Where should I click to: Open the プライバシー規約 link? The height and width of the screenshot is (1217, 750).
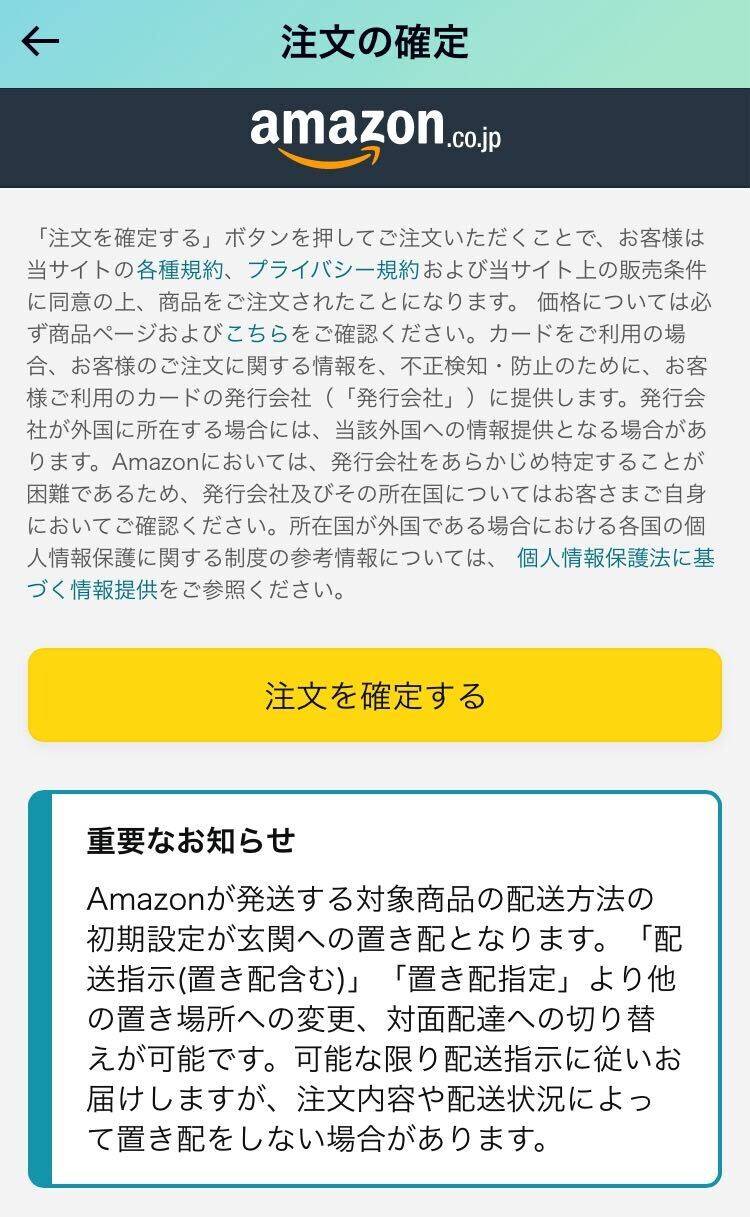tap(333, 269)
